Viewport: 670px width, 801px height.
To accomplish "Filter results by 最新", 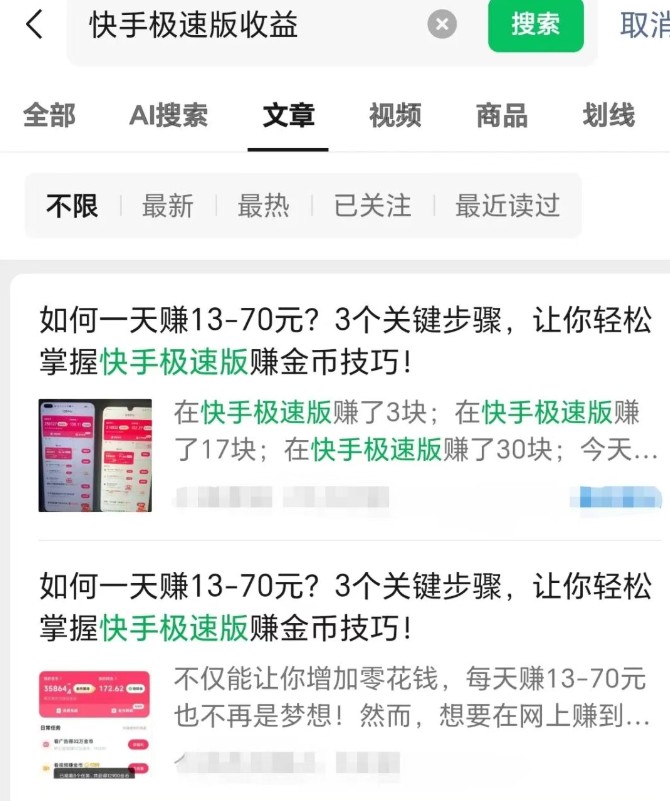I will [167, 206].
